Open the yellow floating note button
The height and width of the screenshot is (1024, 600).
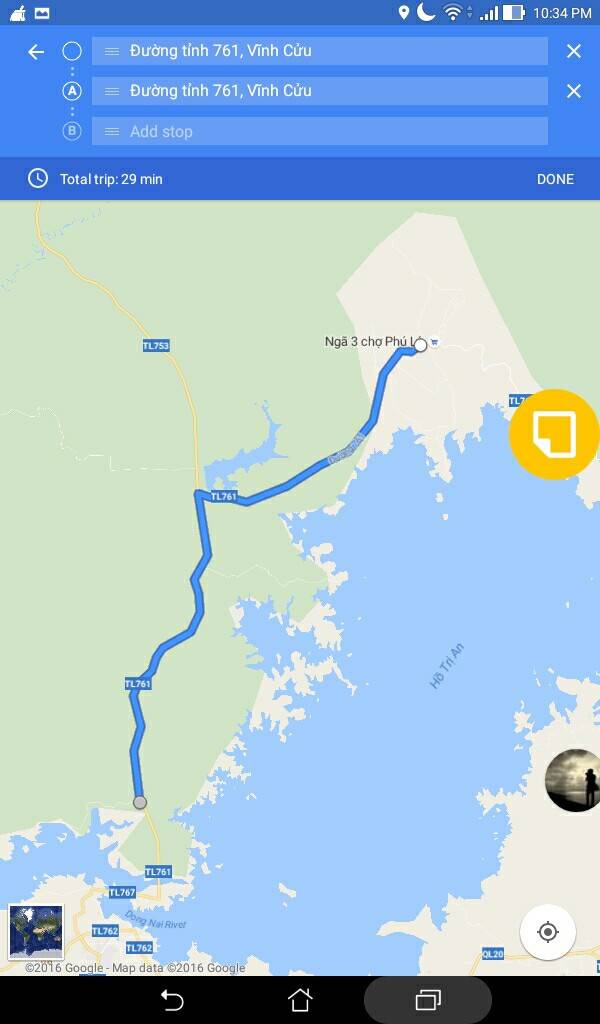(x=553, y=434)
